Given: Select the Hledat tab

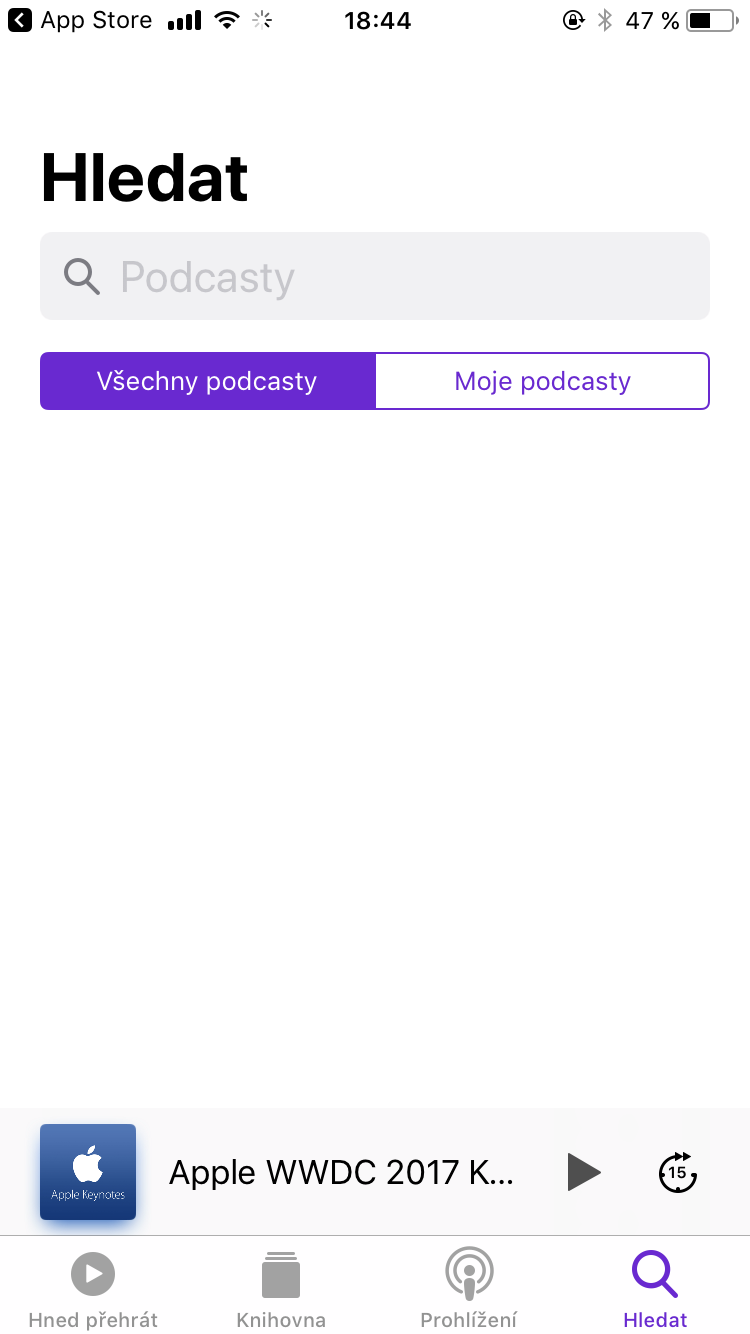Looking at the screenshot, I should coord(655,1288).
